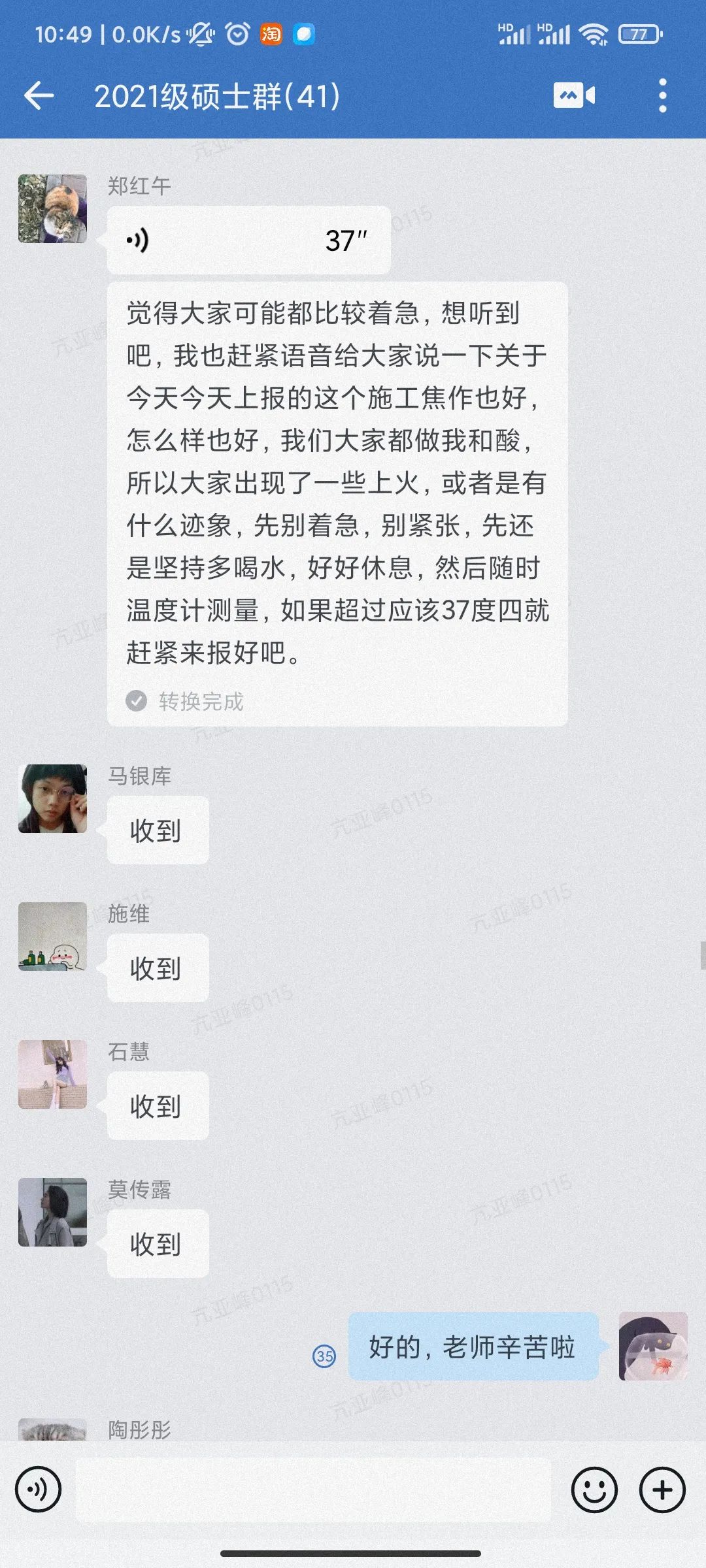The width and height of the screenshot is (706, 1568).
Task: Open the chat overflow menu
Action: click(662, 96)
